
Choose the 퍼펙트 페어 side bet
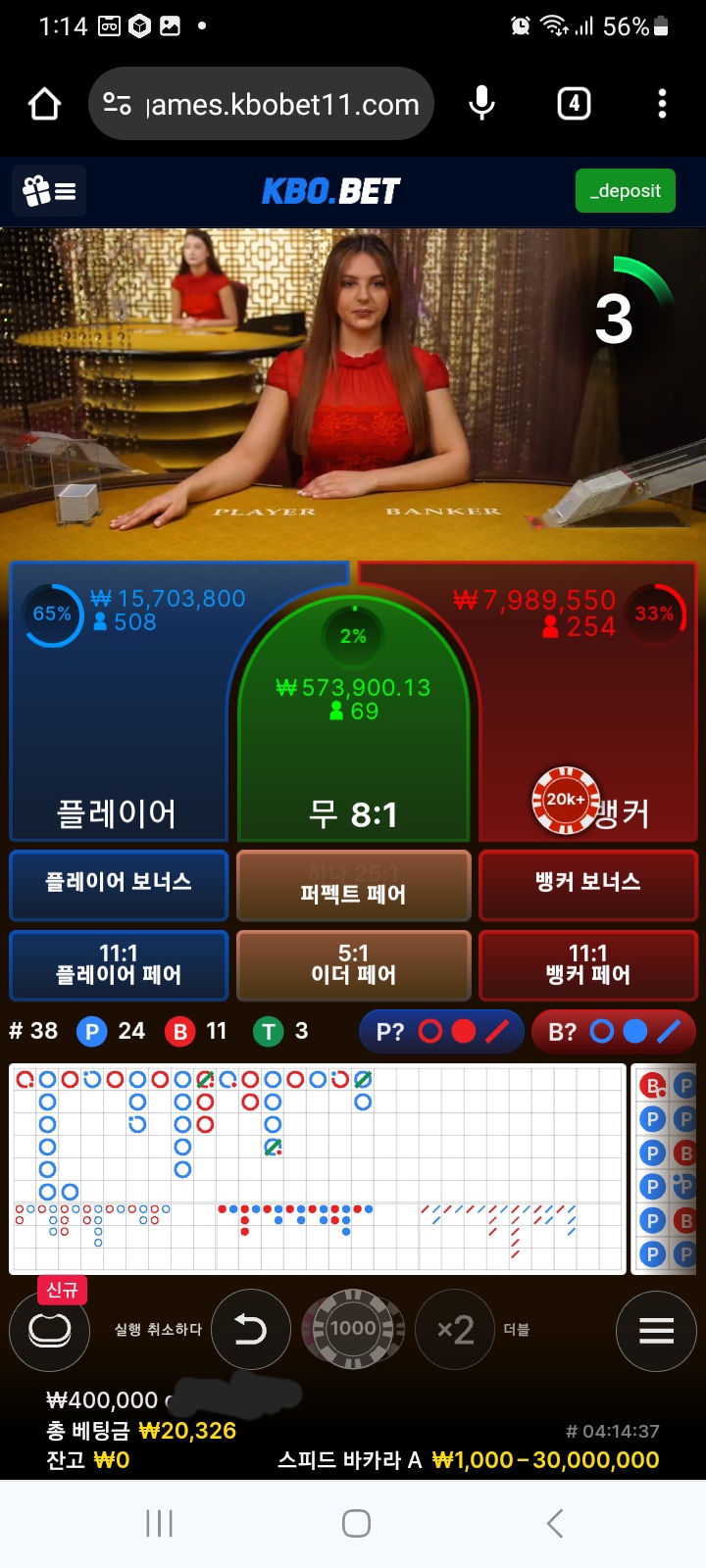(x=353, y=886)
